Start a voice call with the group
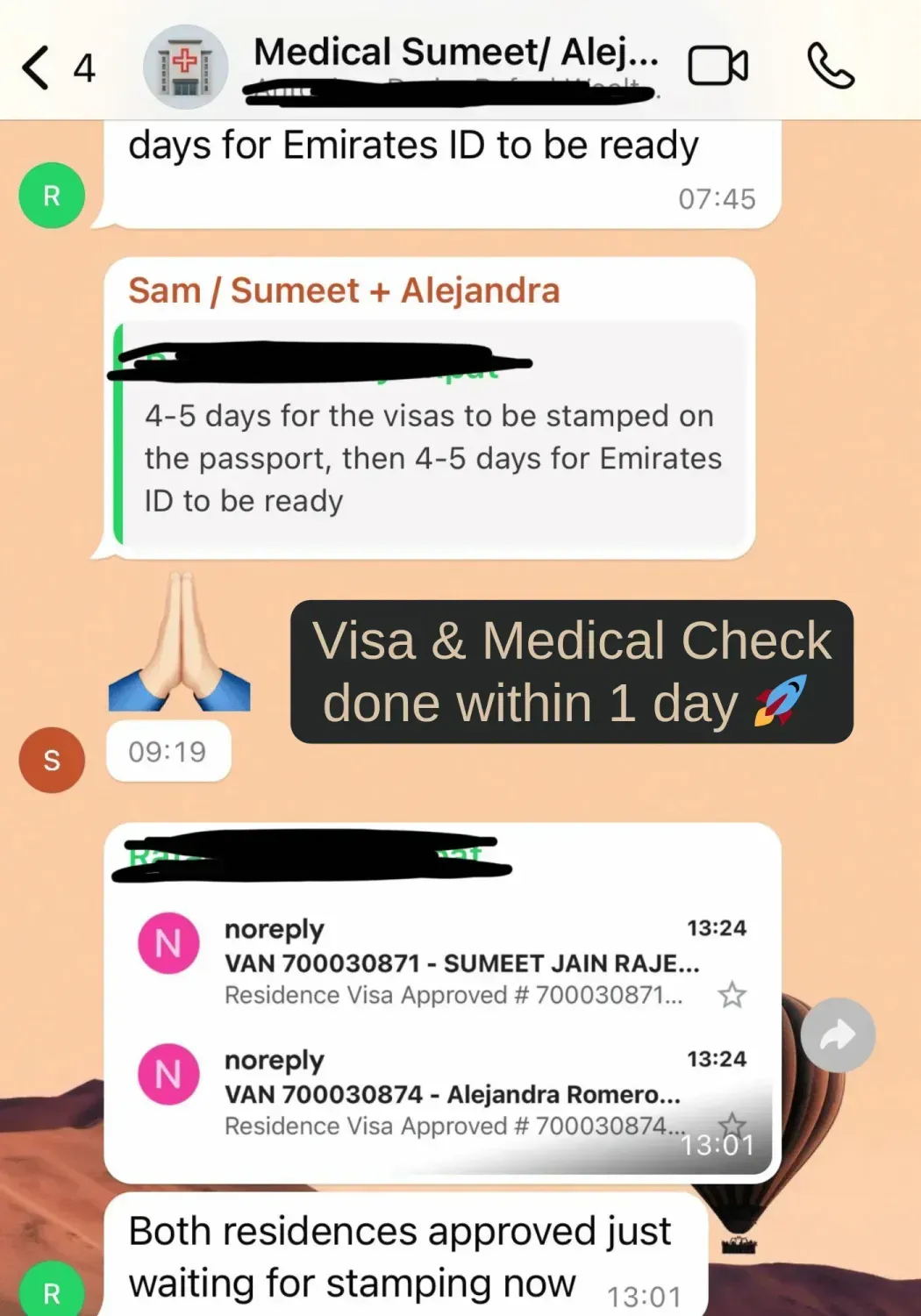The width and height of the screenshot is (921, 1316). coord(829,66)
